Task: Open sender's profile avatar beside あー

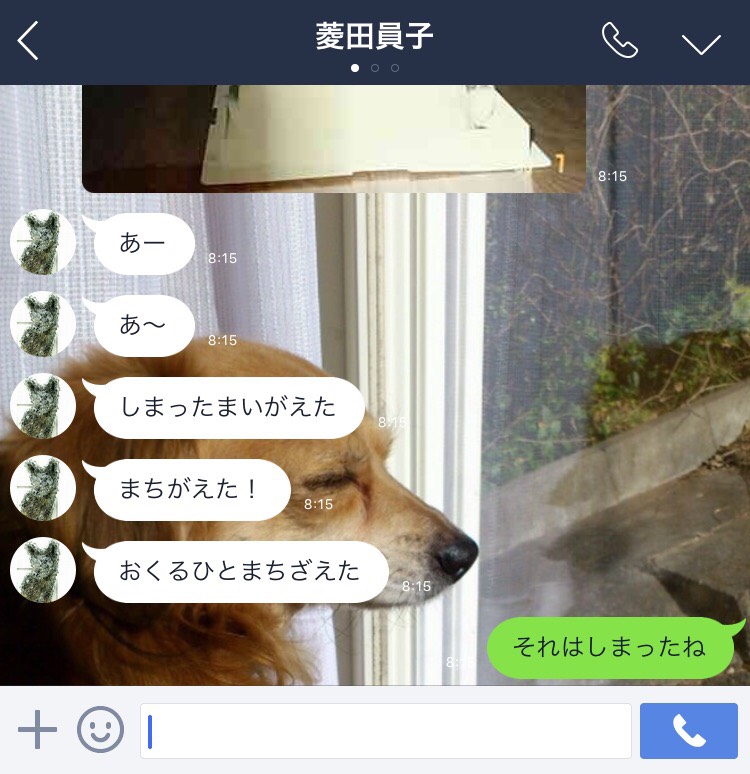Action: [43, 242]
